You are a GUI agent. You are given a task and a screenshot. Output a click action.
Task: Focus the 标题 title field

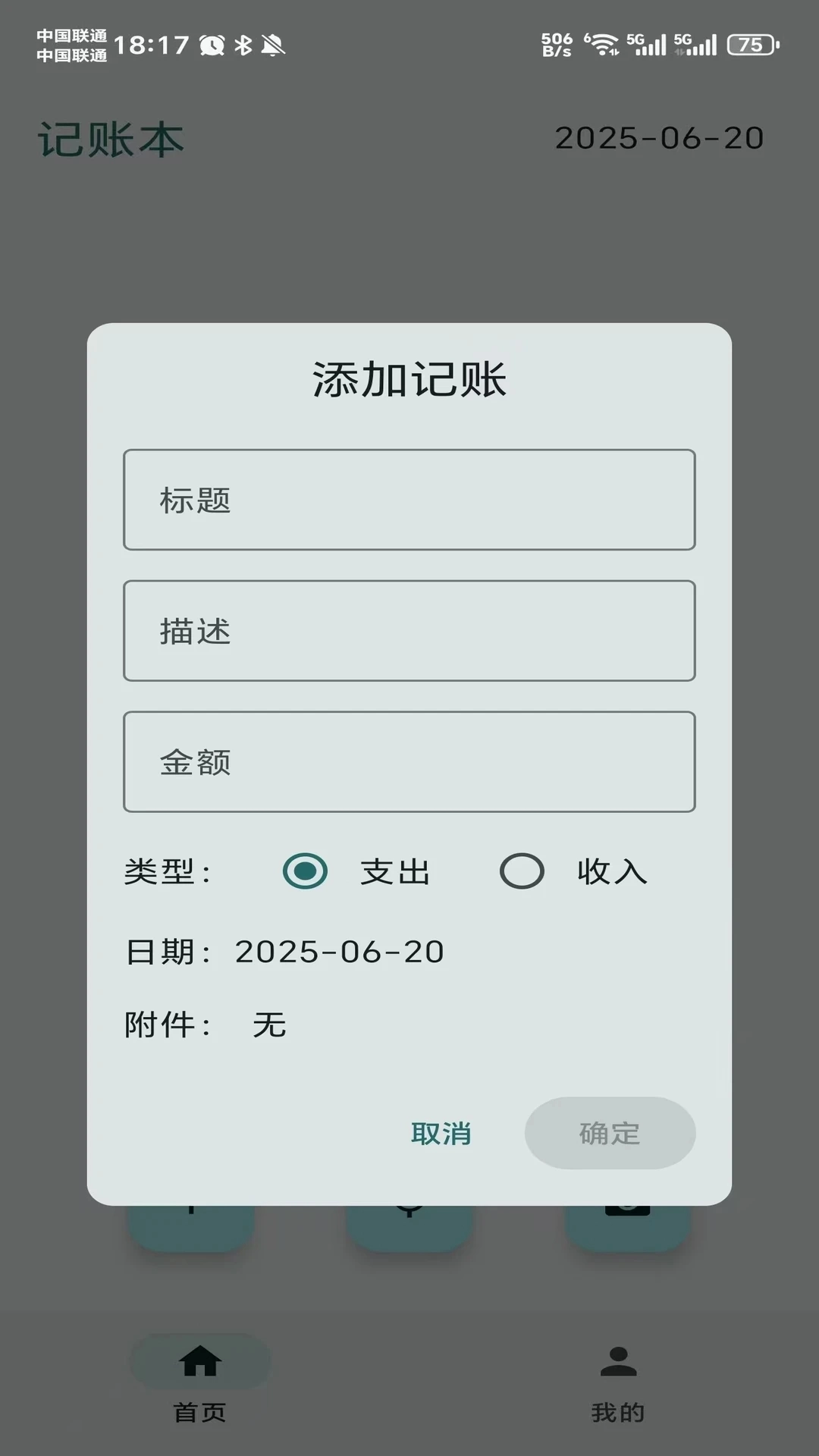[x=409, y=500]
